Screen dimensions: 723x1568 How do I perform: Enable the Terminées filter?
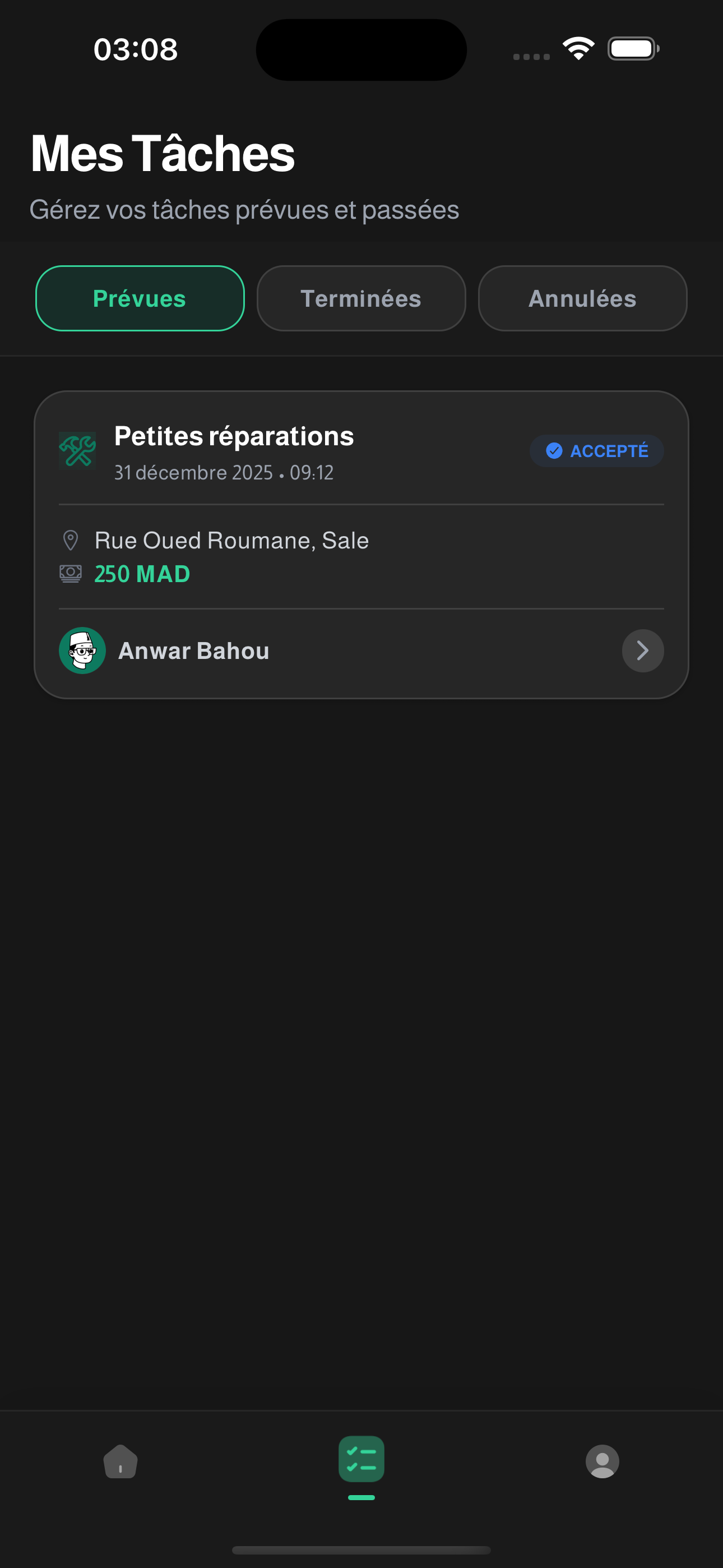(360, 298)
